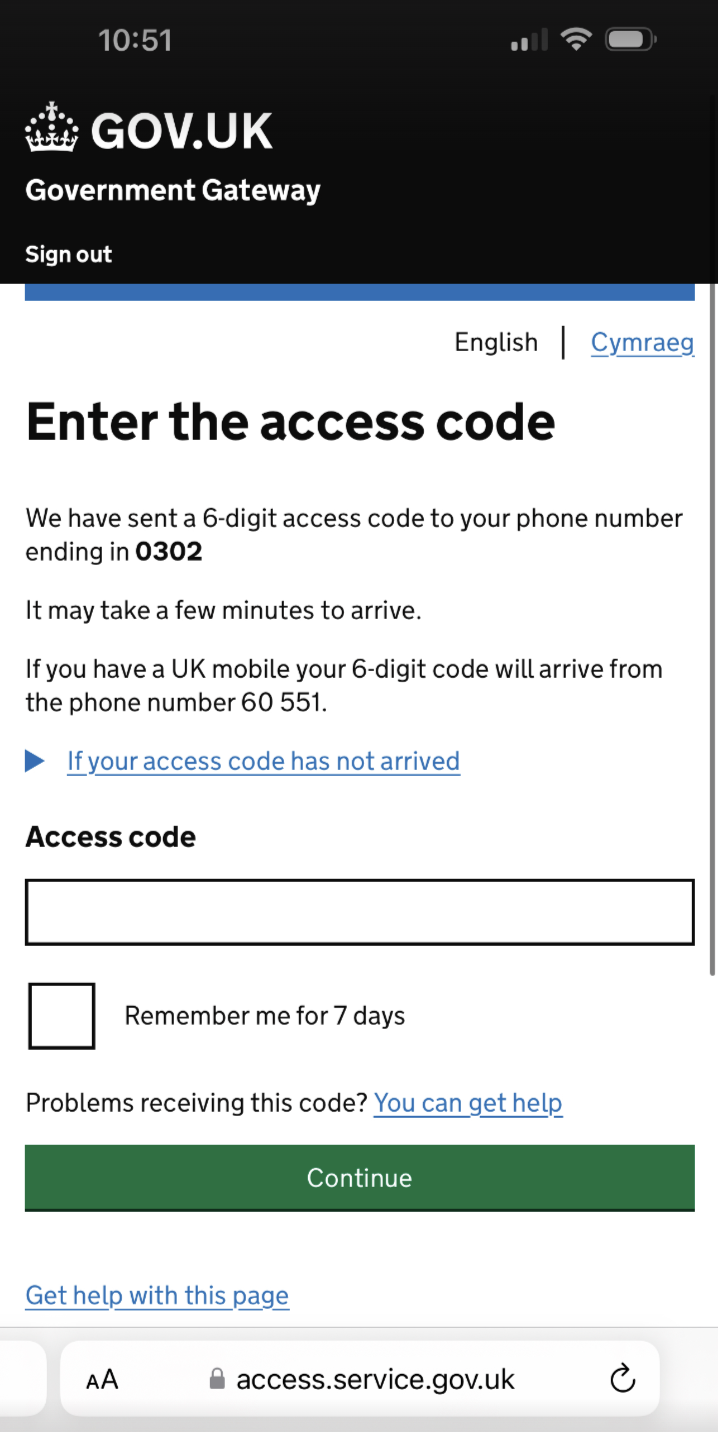Open the 'You can get help' link

coord(468,1103)
